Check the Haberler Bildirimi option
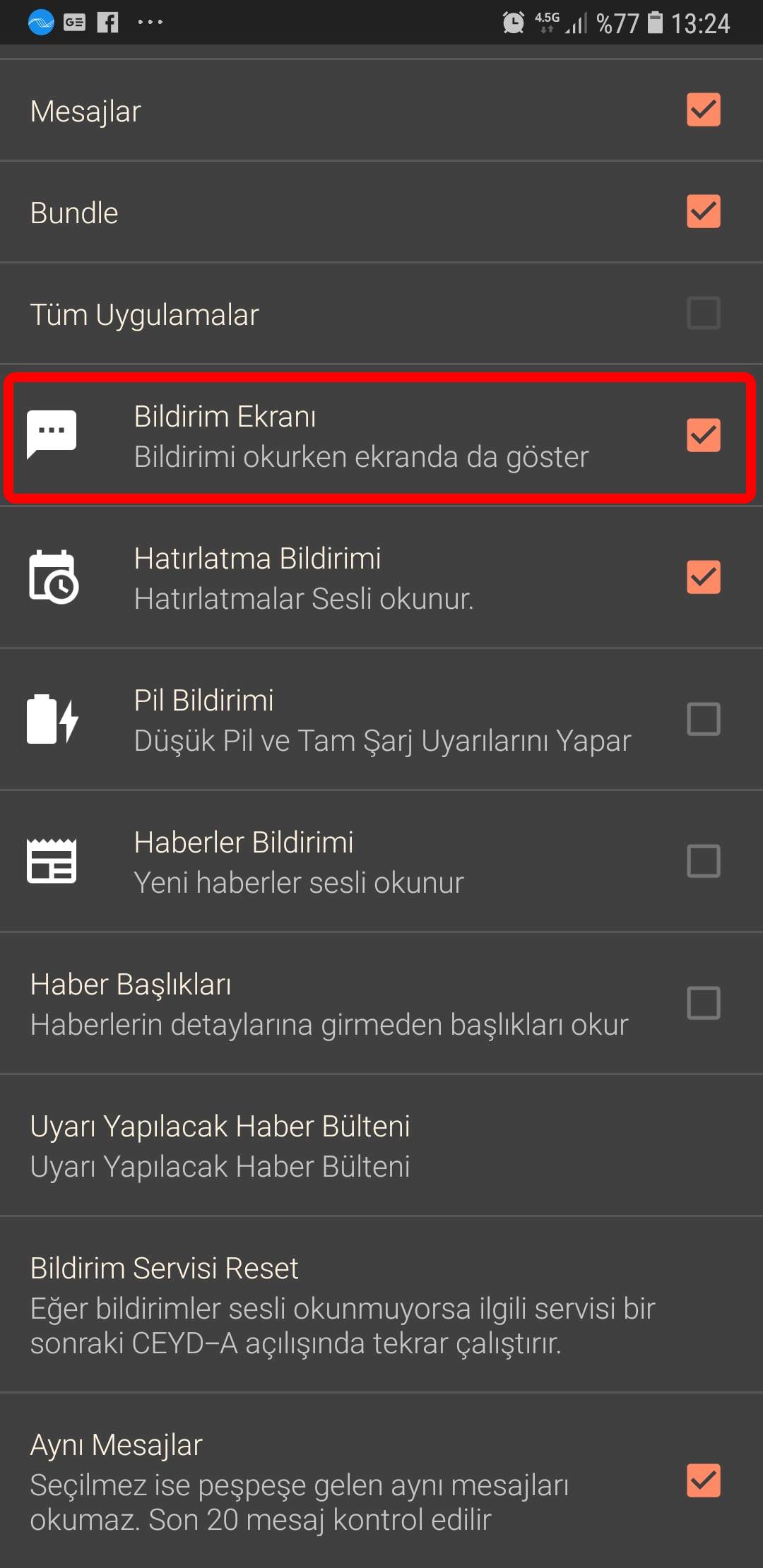This screenshot has width=763, height=1568. point(703,861)
